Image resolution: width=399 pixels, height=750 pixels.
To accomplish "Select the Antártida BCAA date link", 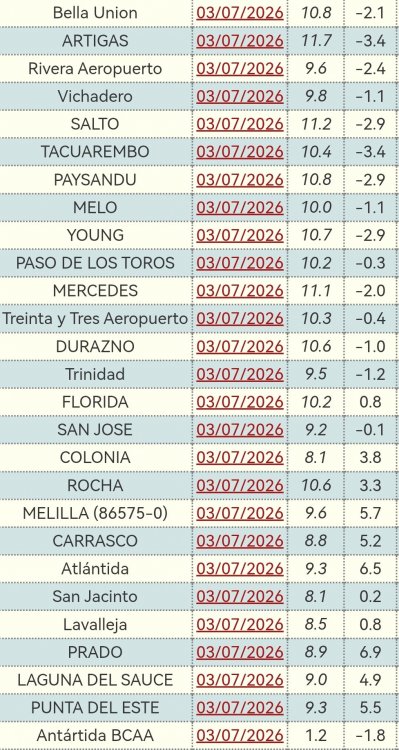I will [240, 735].
